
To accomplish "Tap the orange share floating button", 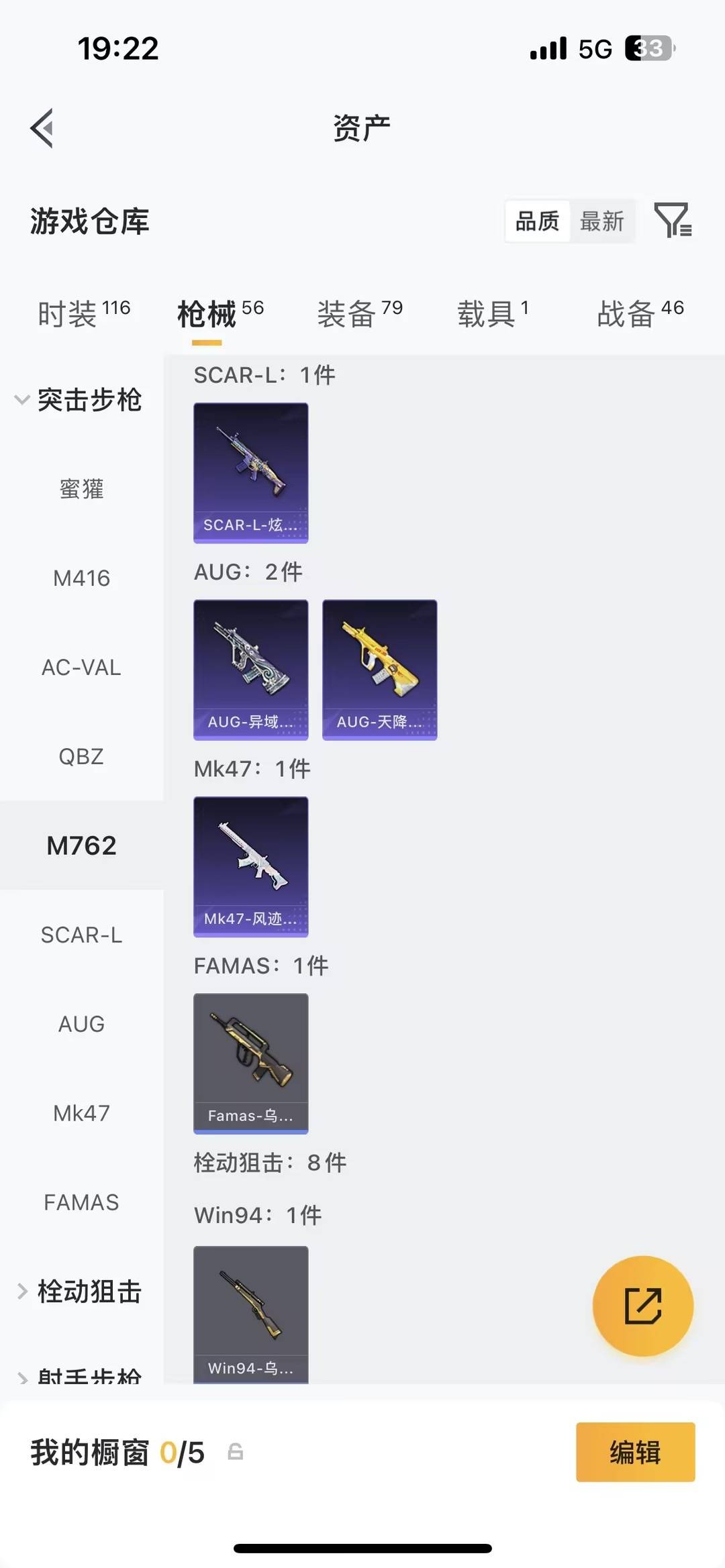I will pyautogui.click(x=642, y=1306).
